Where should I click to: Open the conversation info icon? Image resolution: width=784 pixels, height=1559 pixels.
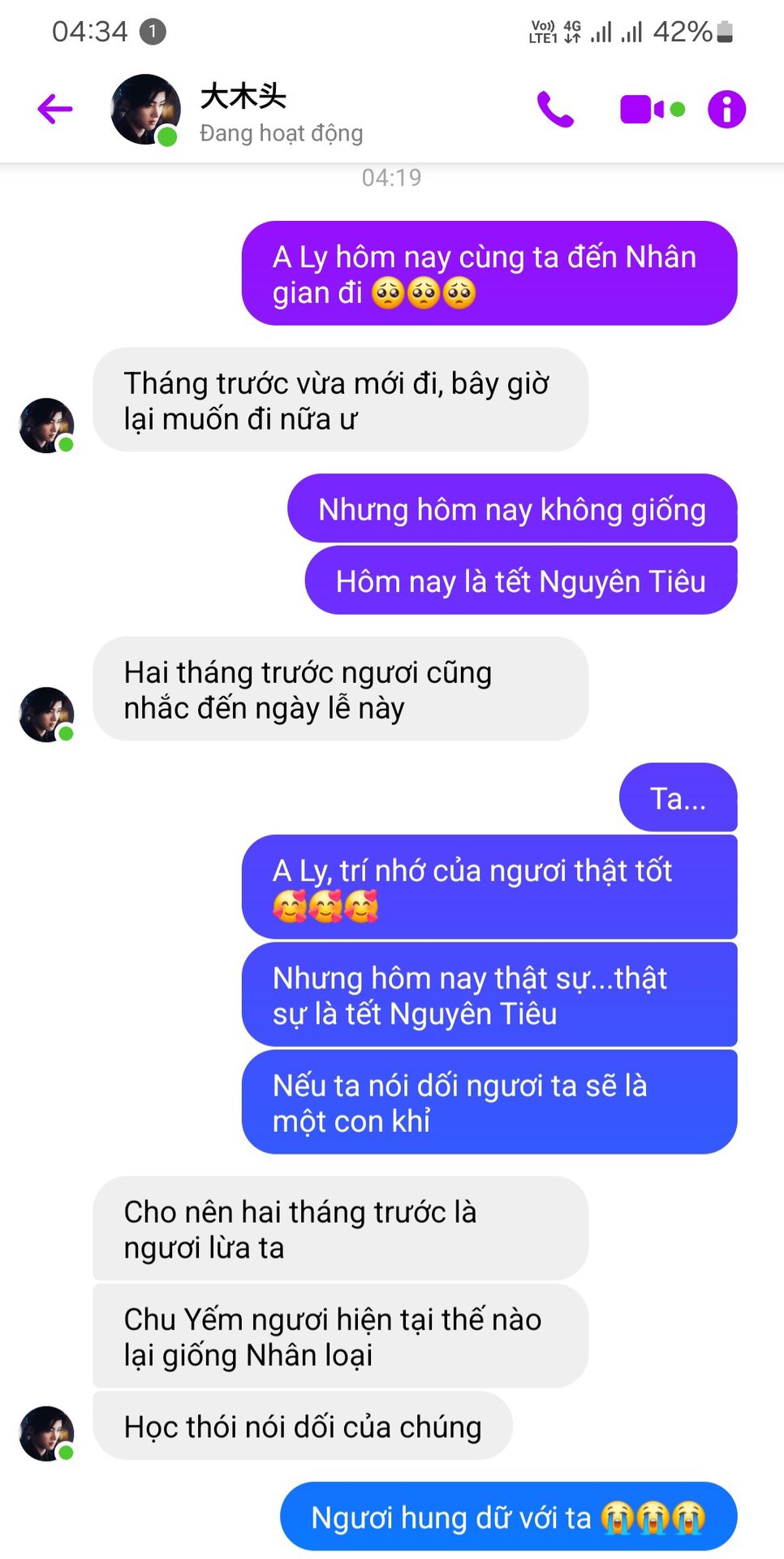pyautogui.click(x=726, y=109)
